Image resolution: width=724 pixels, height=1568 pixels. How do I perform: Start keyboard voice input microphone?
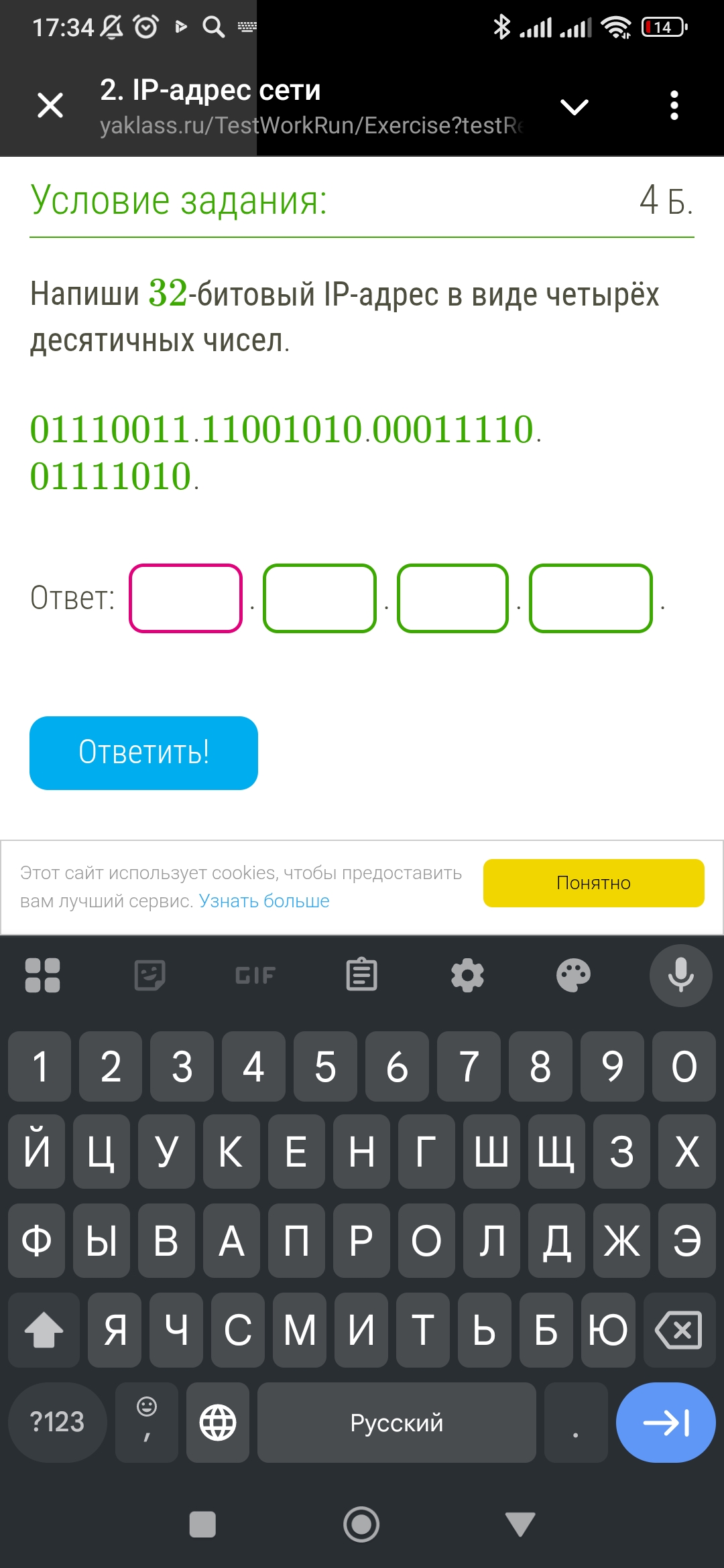coord(680,975)
